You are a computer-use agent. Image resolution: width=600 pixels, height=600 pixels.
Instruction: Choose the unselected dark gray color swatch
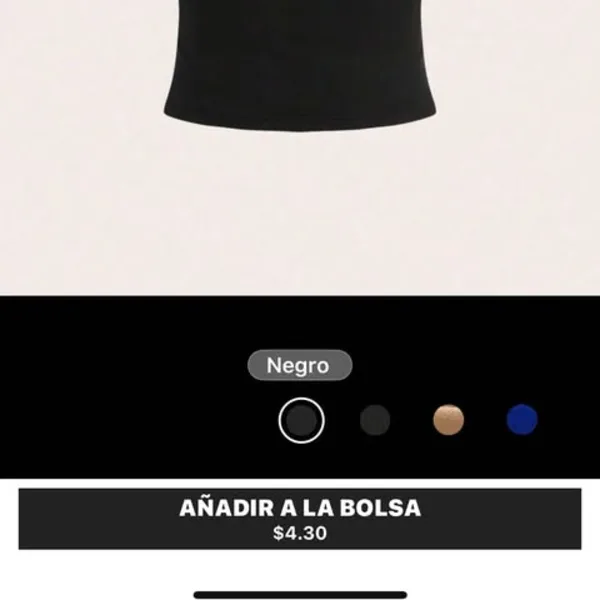click(x=375, y=420)
